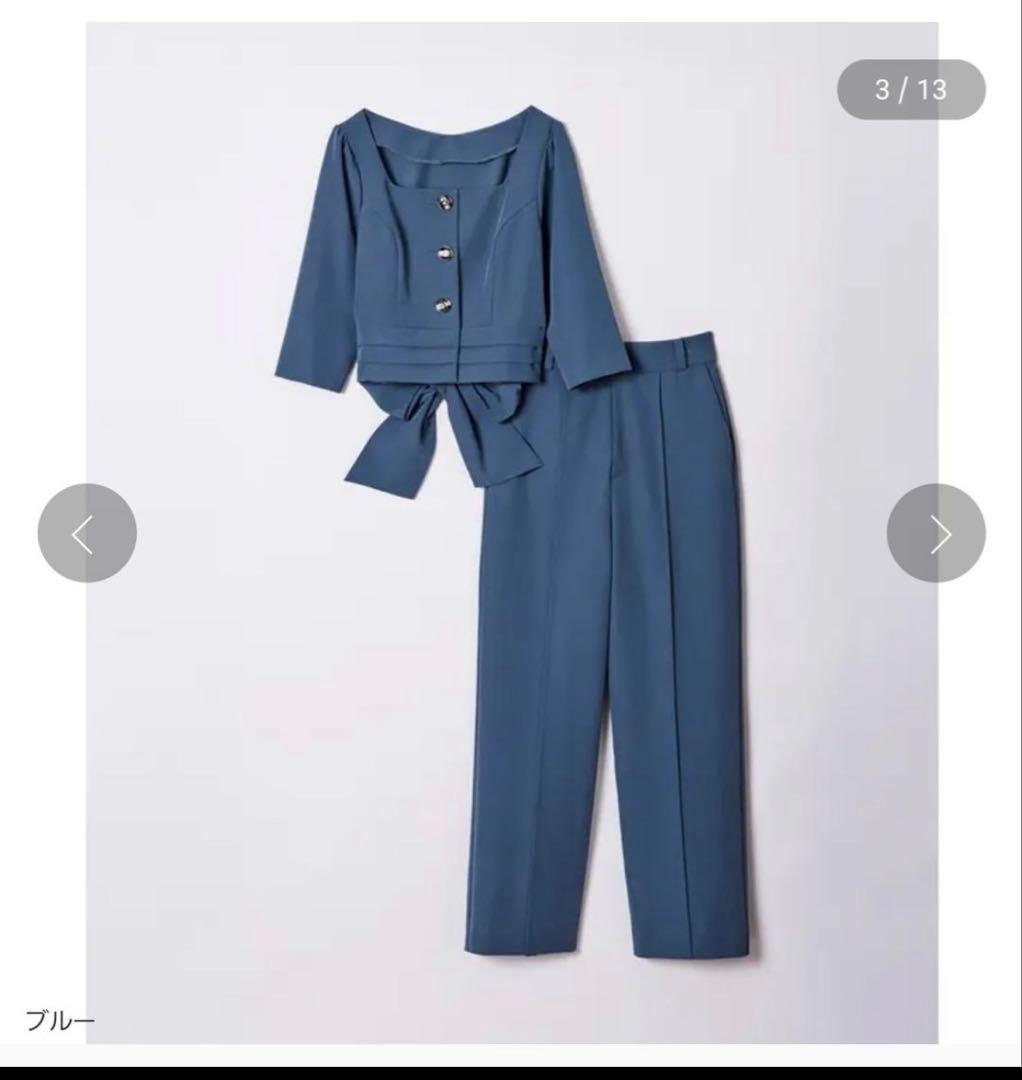This screenshot has height=1080, width=1022.
Task: Go to the next product photo
Action: pos(936,534)
